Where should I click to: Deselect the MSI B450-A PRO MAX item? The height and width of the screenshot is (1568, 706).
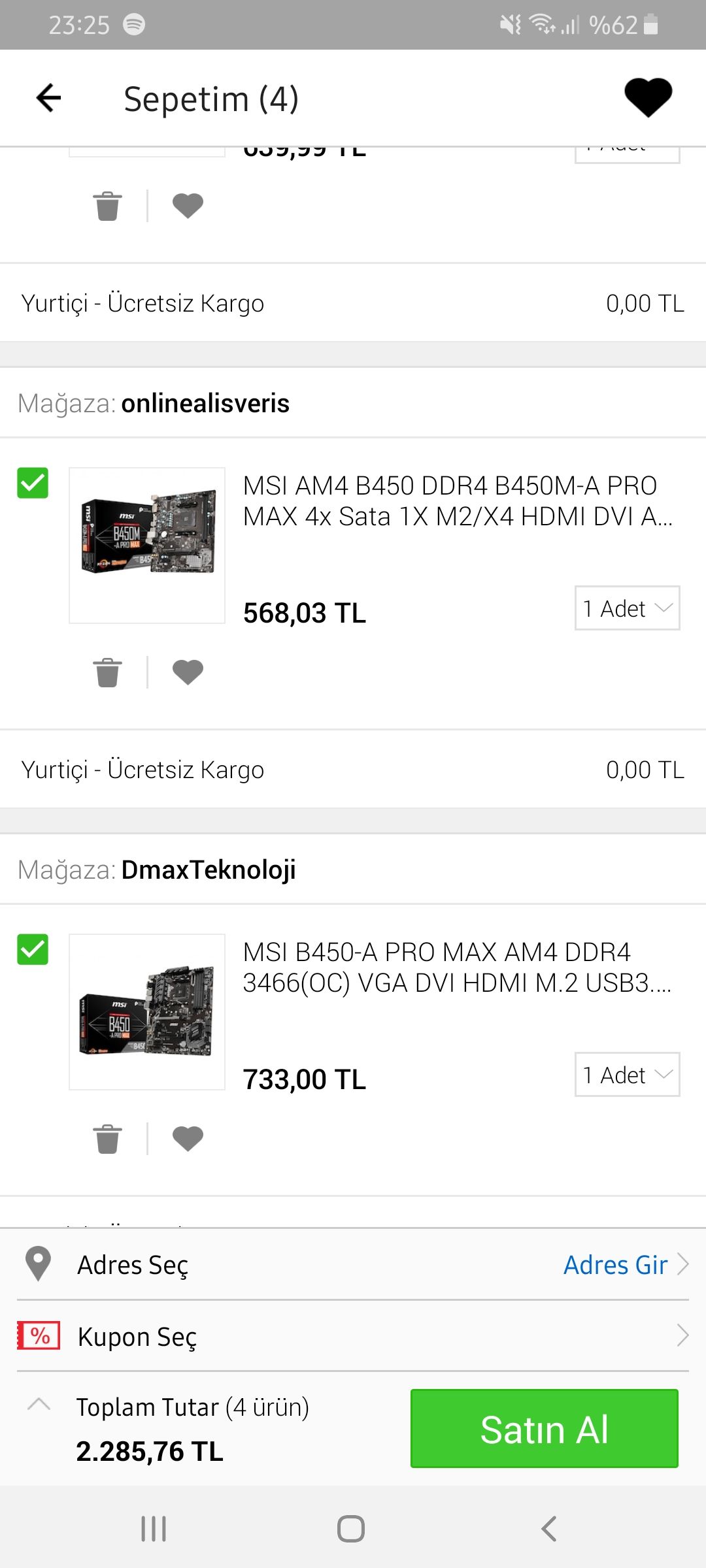tap(33, 950)
